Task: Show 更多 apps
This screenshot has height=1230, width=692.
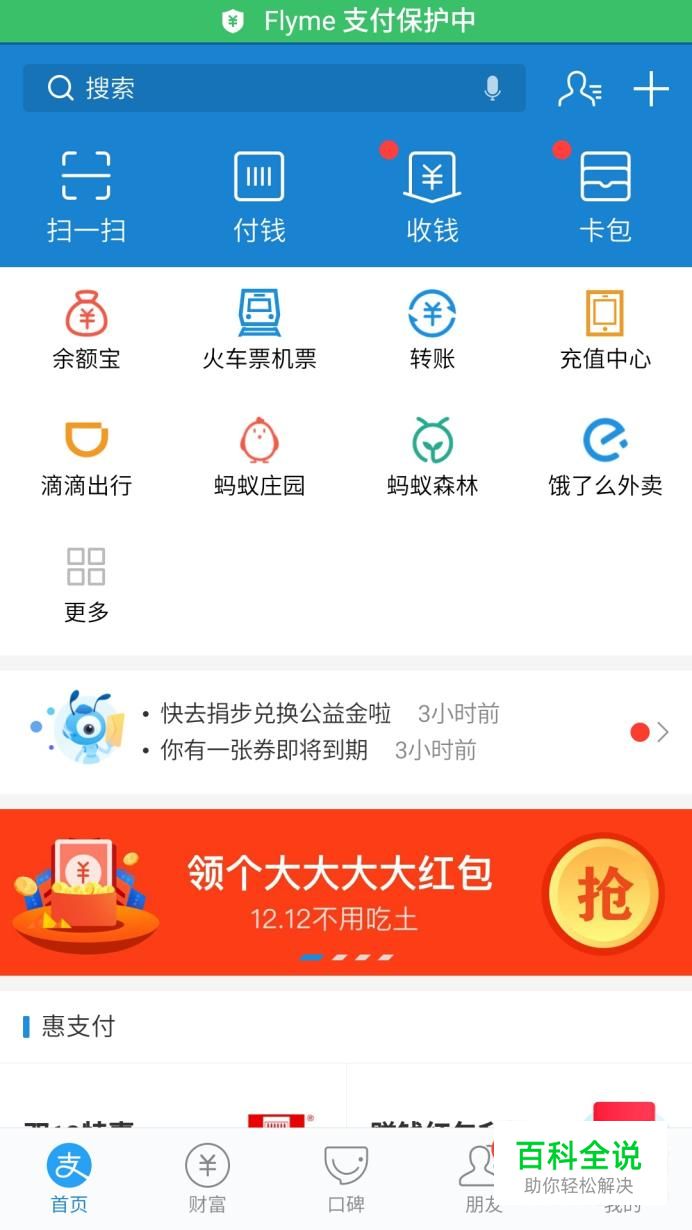Action: point(86,584)
